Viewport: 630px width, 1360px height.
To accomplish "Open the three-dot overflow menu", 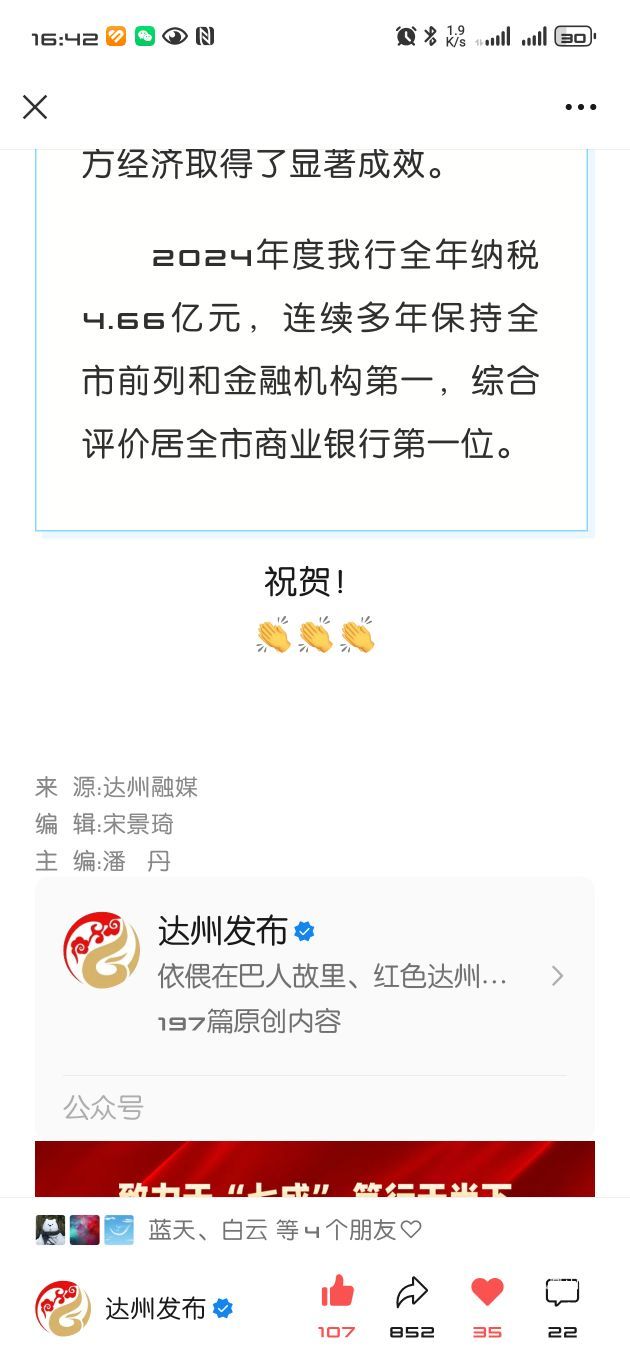I will [x=580, y=108].
